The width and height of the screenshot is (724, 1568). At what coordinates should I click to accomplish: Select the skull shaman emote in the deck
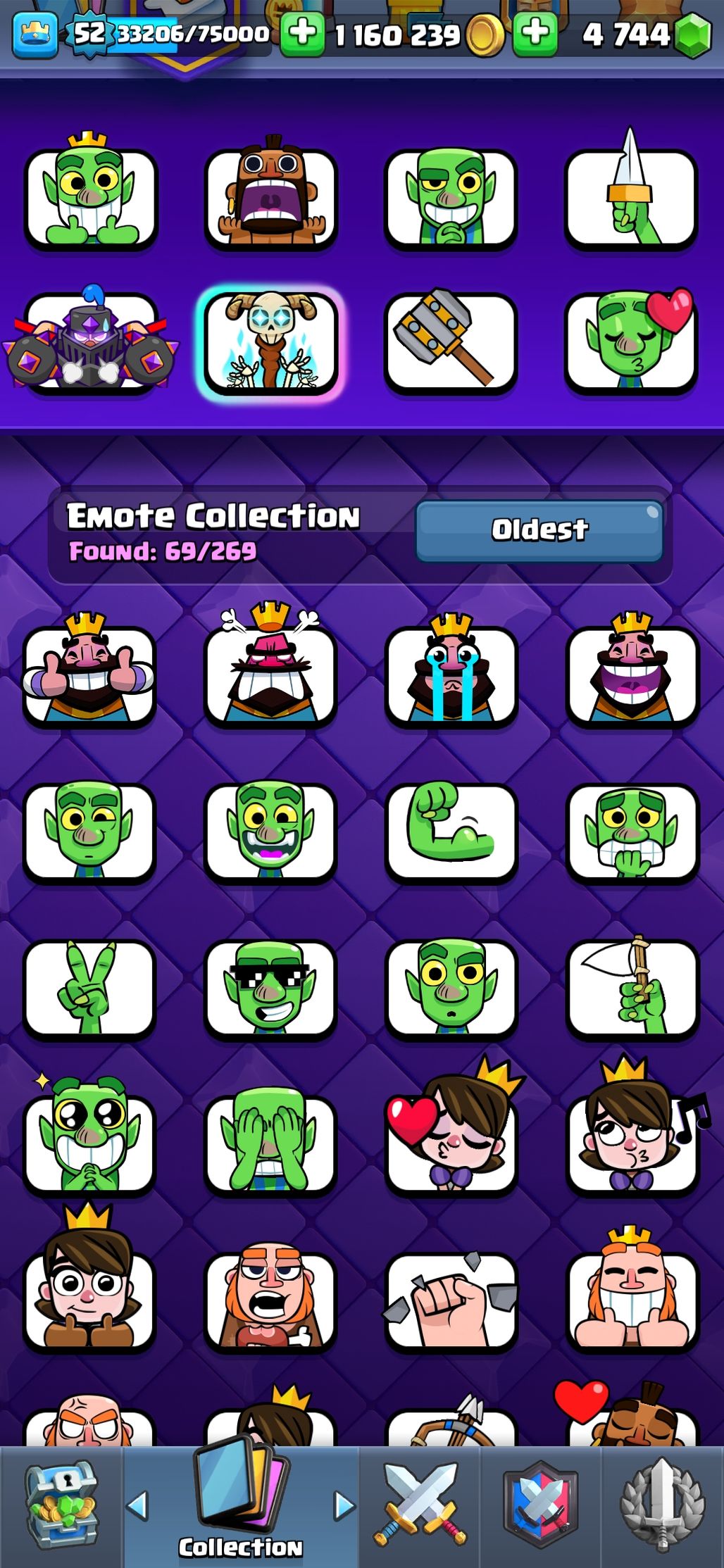[271, 342]
